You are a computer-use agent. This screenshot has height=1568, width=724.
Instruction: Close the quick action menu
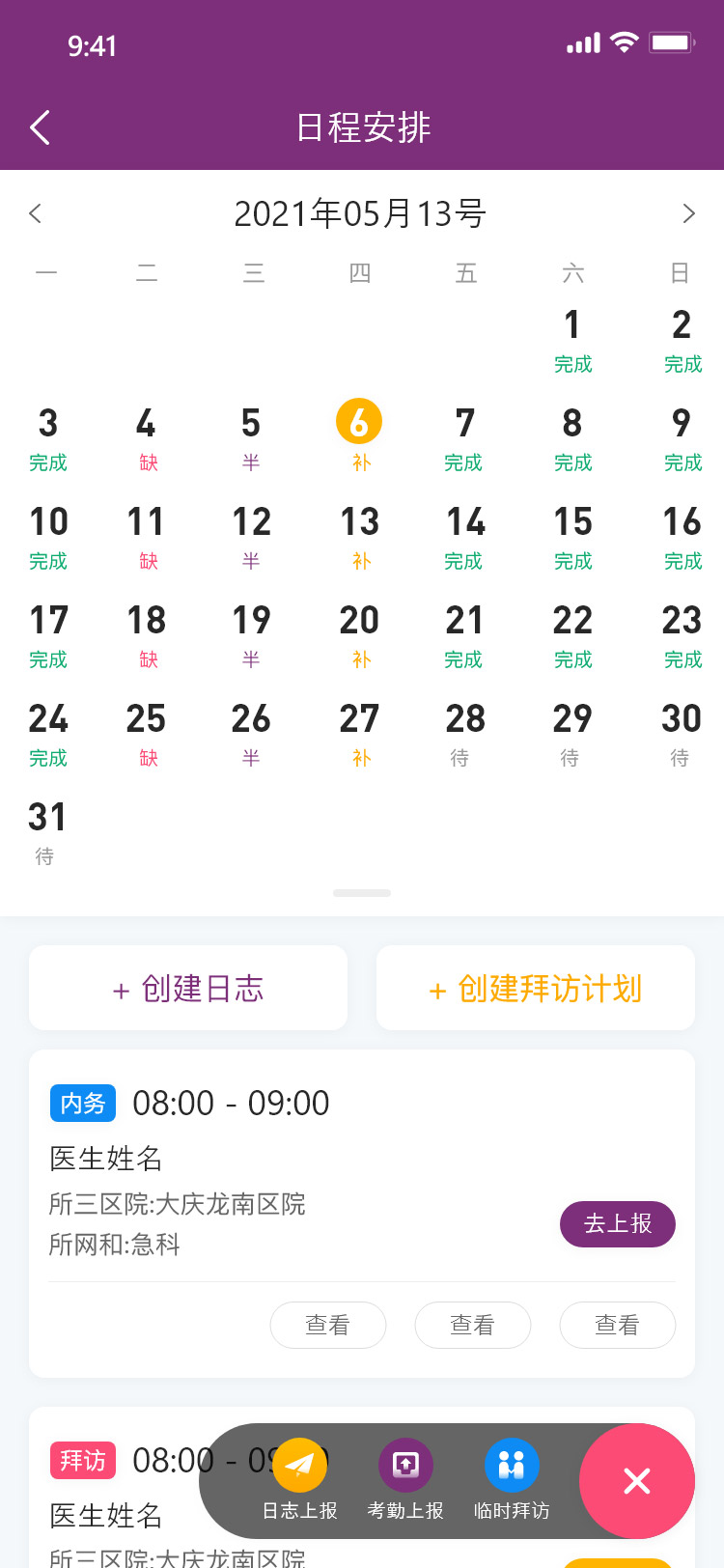pos(637,1480)
